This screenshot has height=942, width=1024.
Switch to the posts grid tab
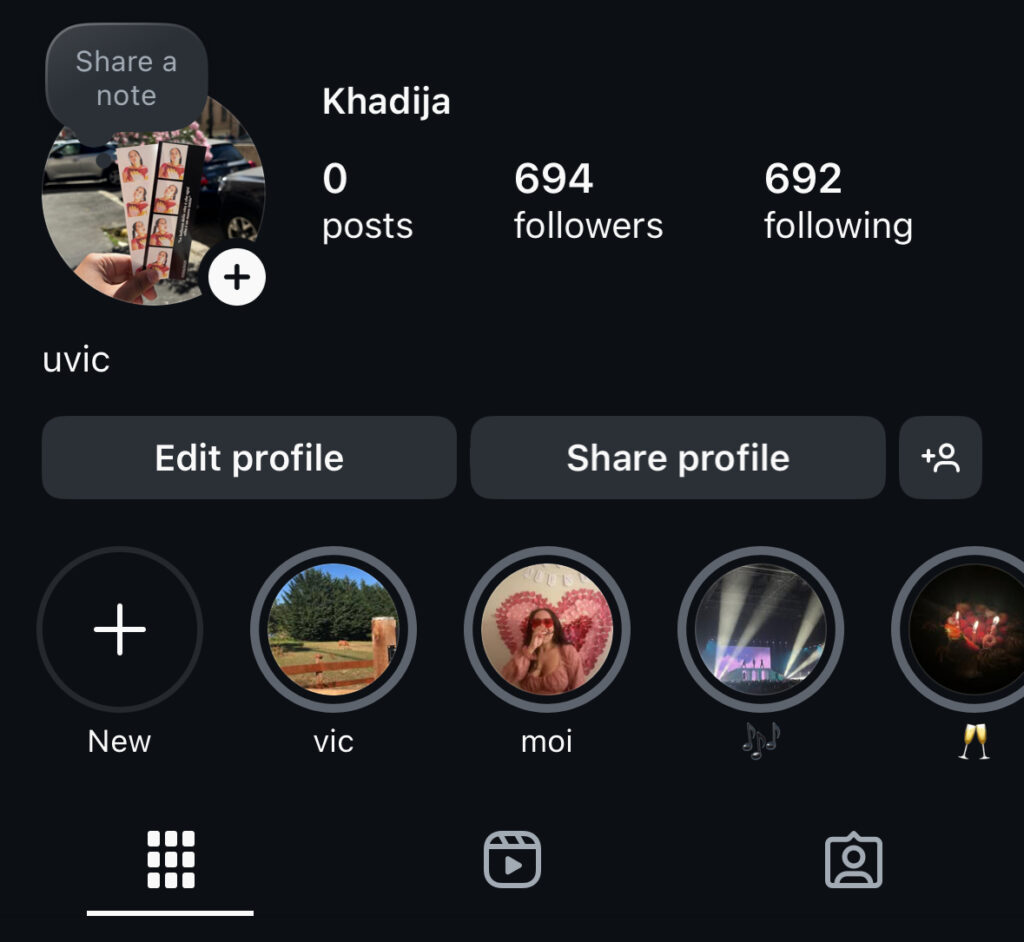pyautogui.click(x=171, y=860)
